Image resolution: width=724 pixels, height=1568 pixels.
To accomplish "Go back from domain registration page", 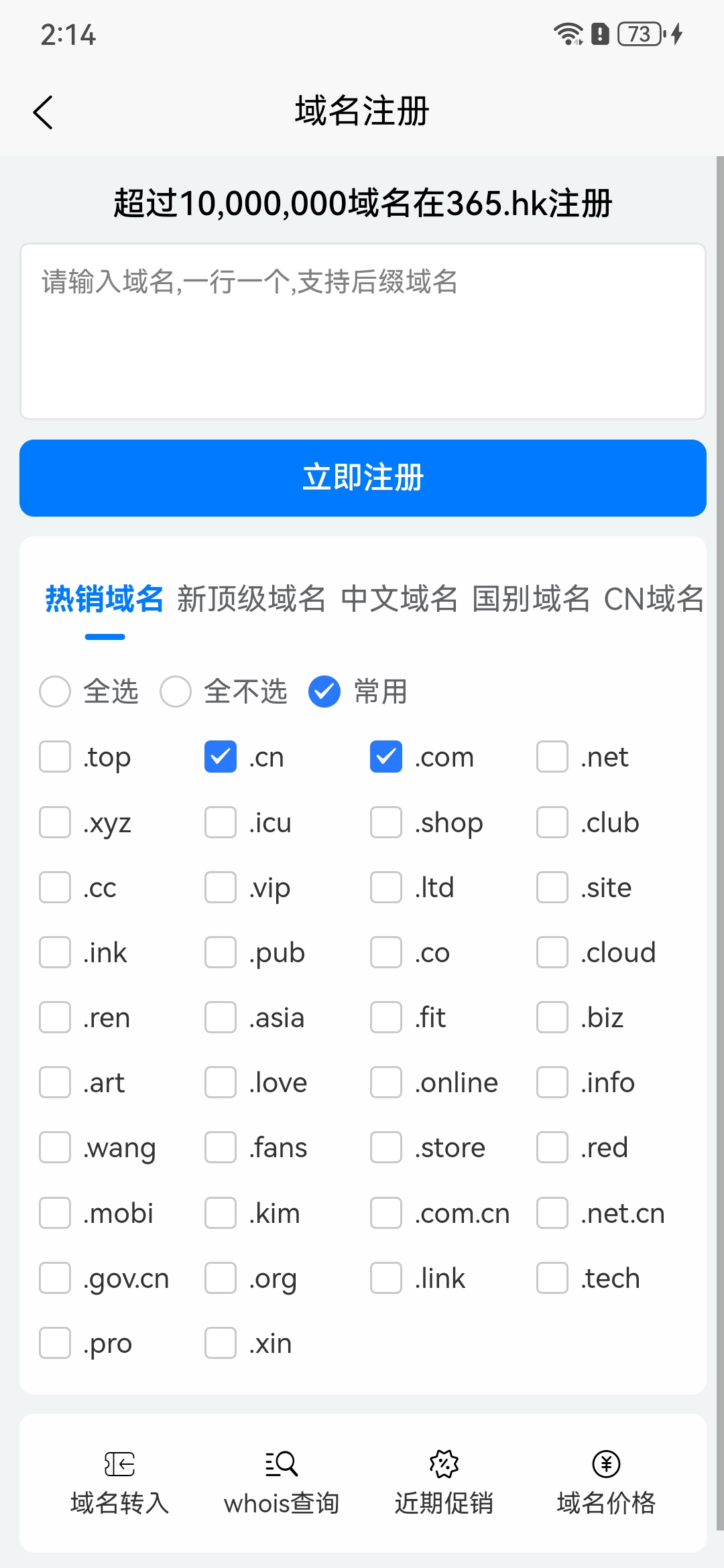I will click(x=43, y=112).
